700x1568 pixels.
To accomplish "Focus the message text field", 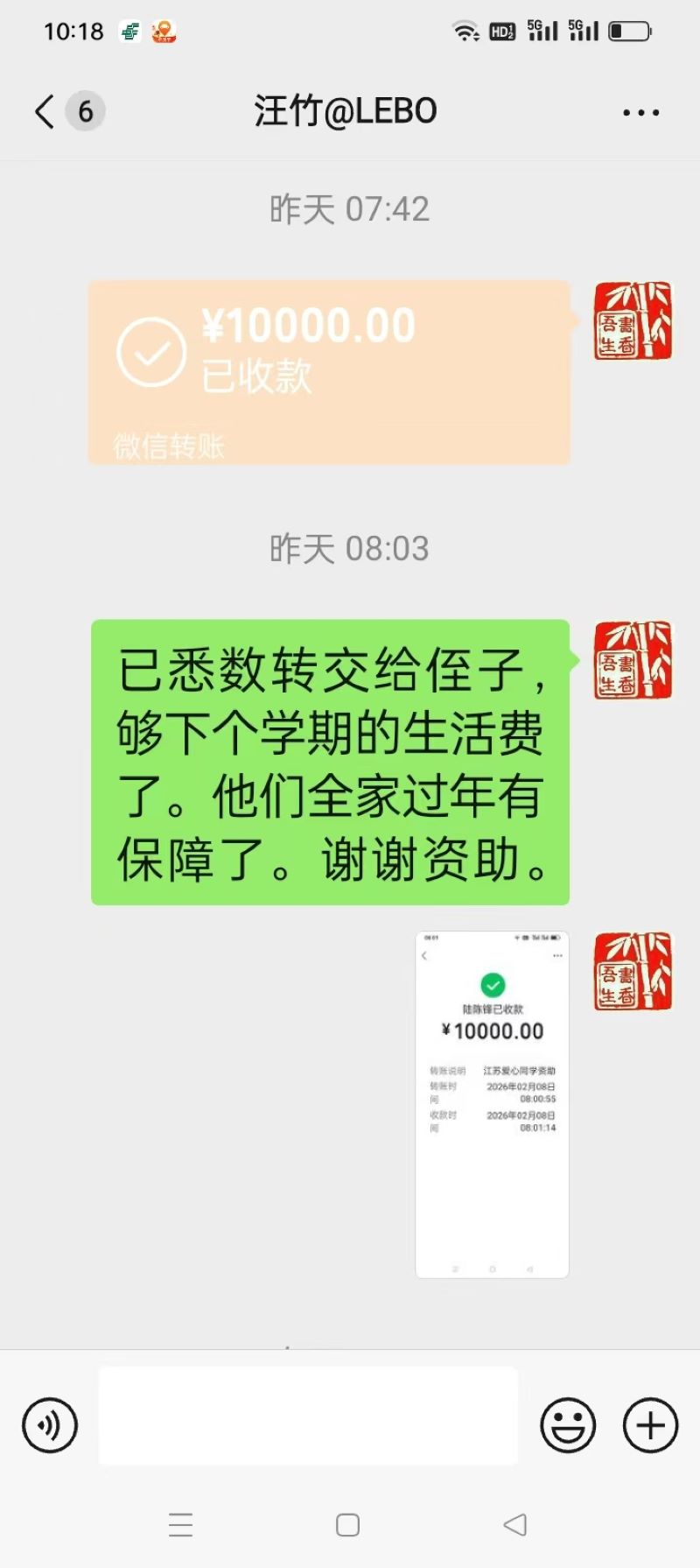I will coord(308,1416).
